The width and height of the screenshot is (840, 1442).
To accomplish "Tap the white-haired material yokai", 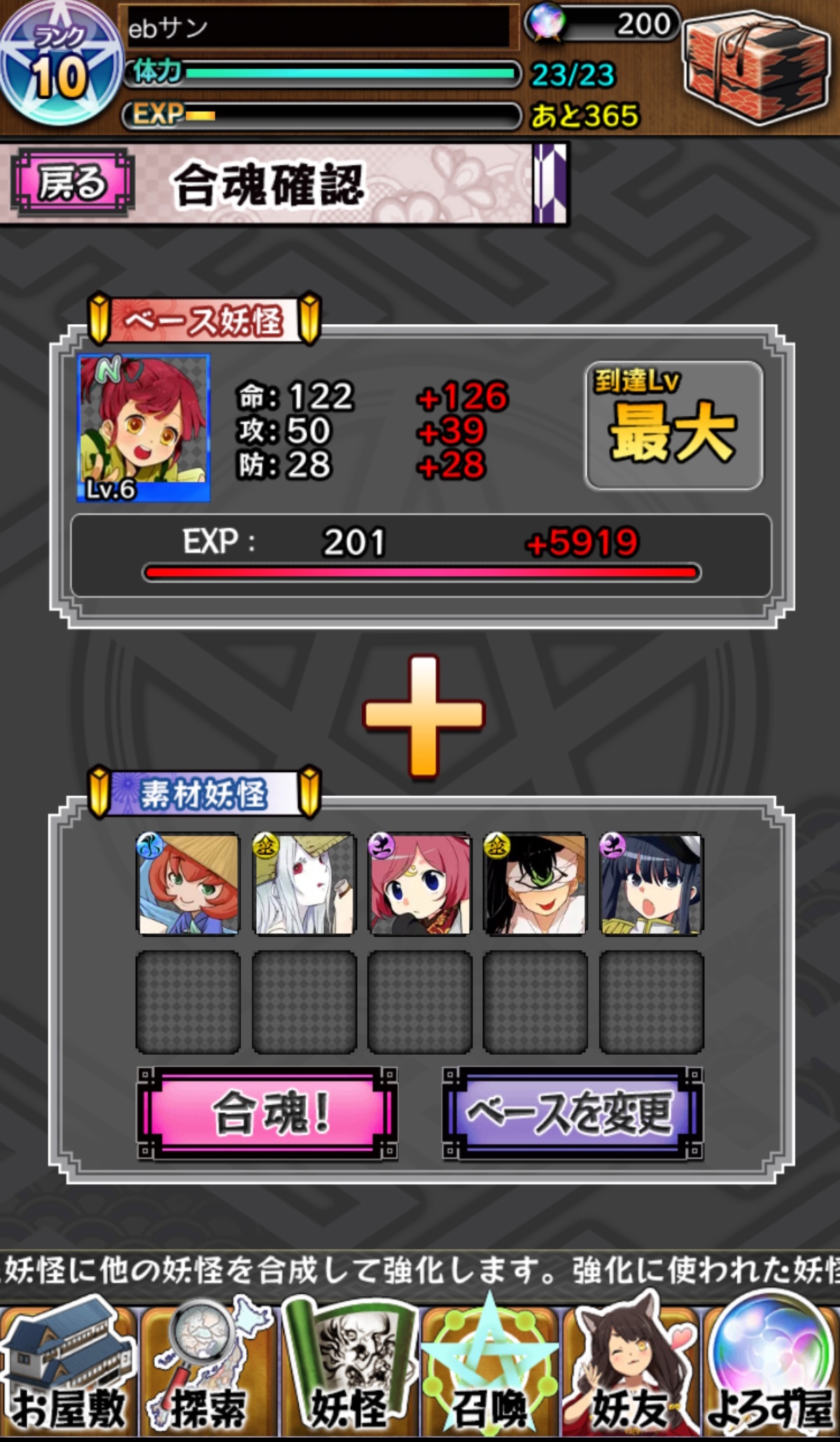I will [x=304, y=883].
